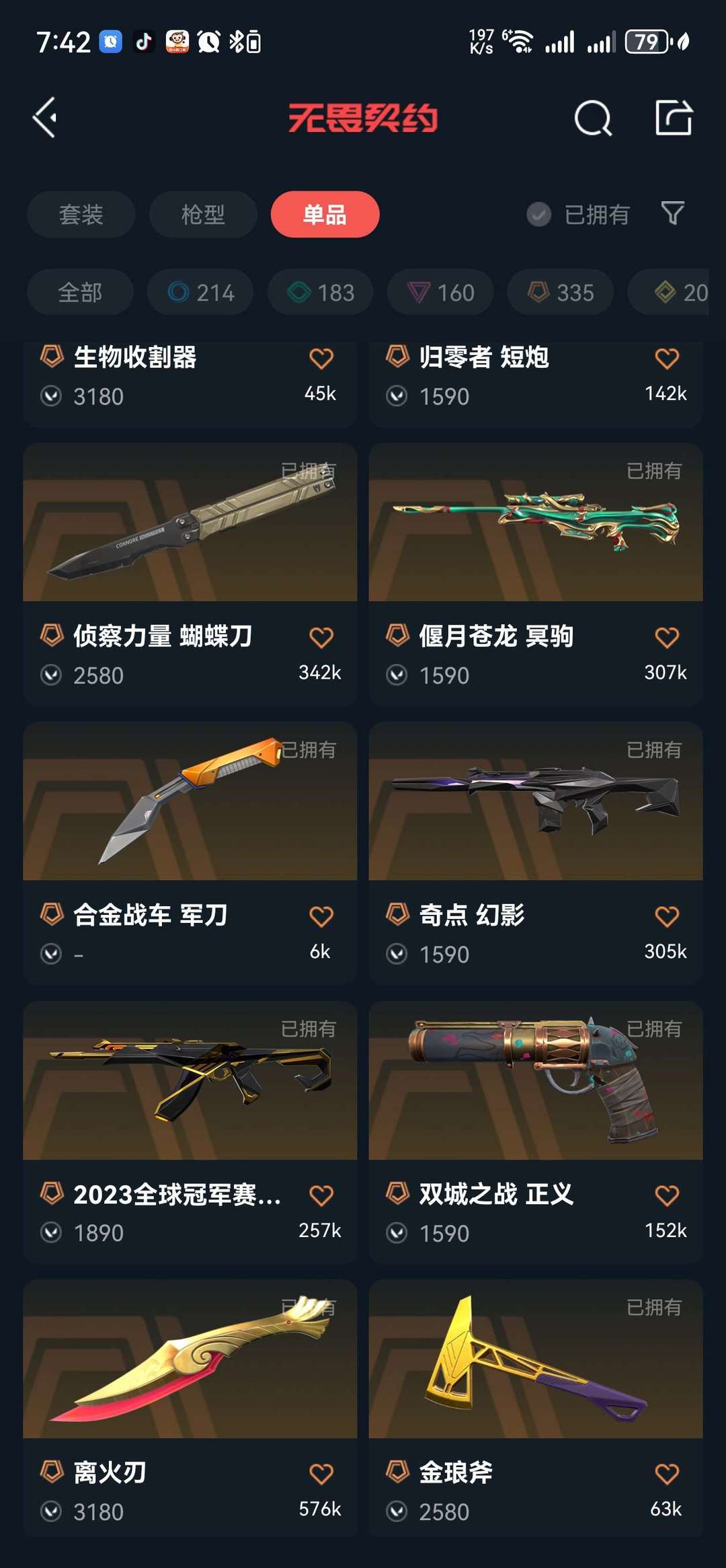Select the 单品 tab

click(325, 215)
